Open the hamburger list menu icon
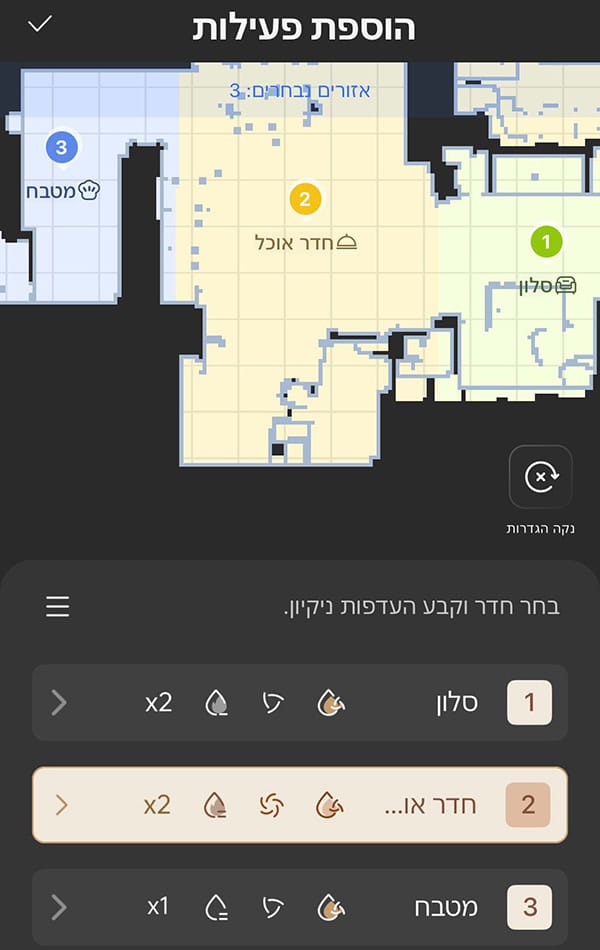600x950 pixels. 58,607
